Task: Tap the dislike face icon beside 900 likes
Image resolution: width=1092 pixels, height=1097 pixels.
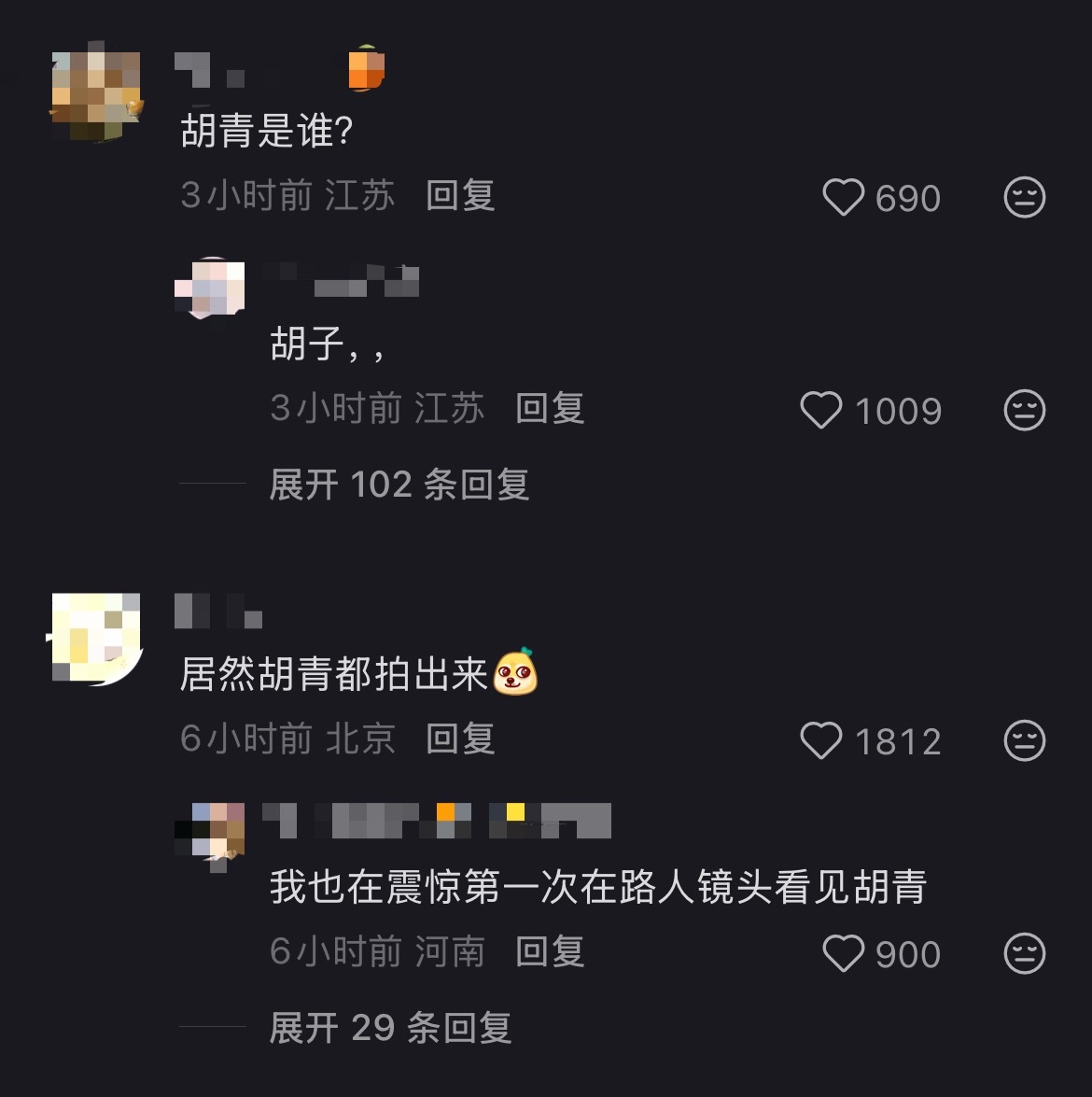Action: 1027,953
